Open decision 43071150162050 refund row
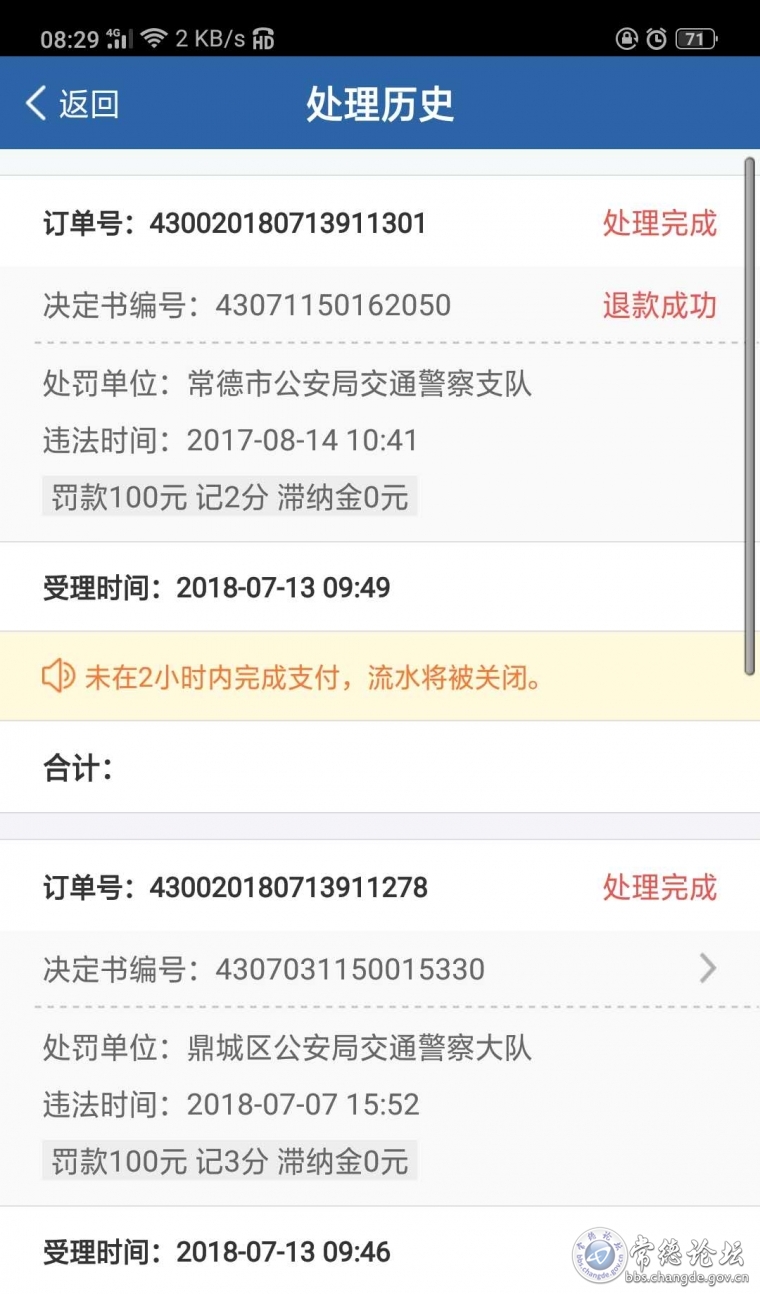The height and width of the screenshot is (1294, 760). (x=380, y=305)
